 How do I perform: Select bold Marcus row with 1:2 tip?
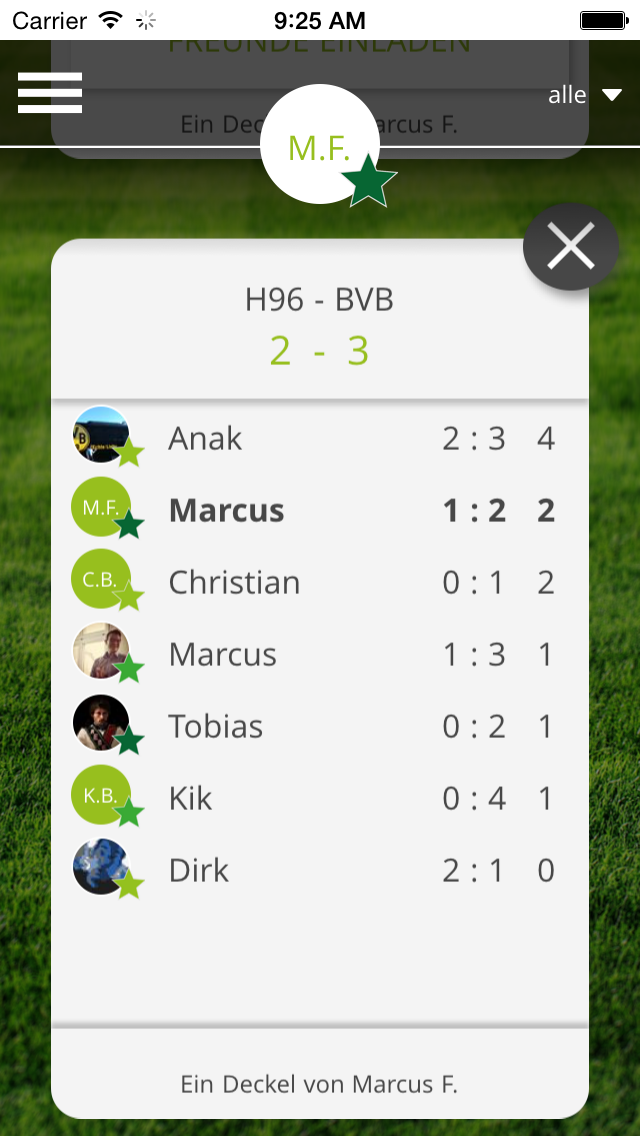click(x=320, y=510)
